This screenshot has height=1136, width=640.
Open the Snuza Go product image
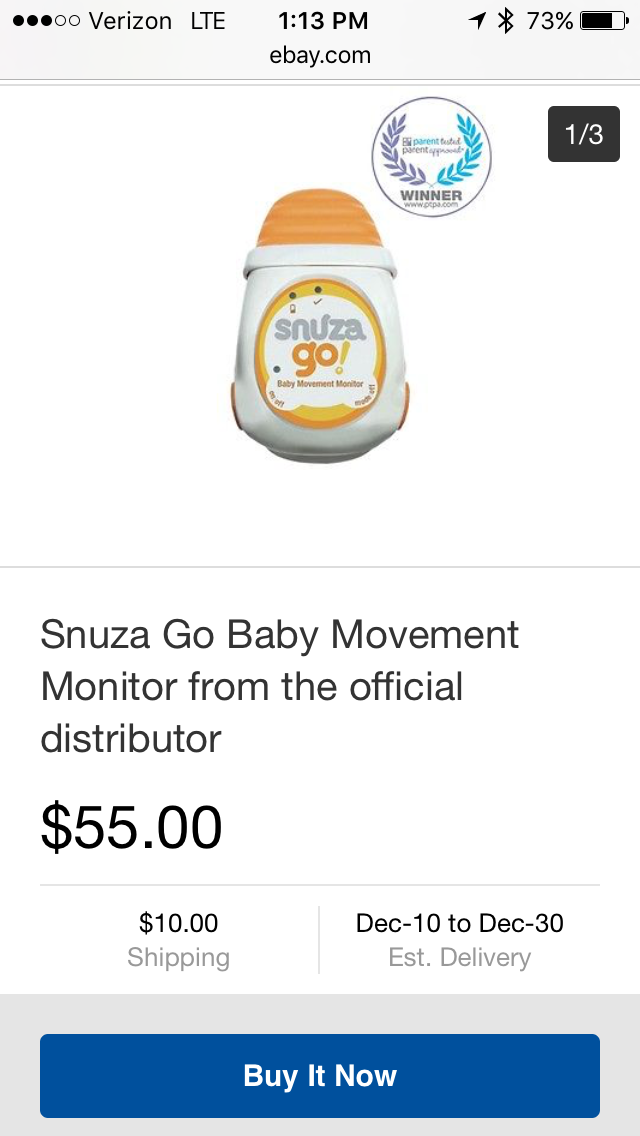point(320,330)
